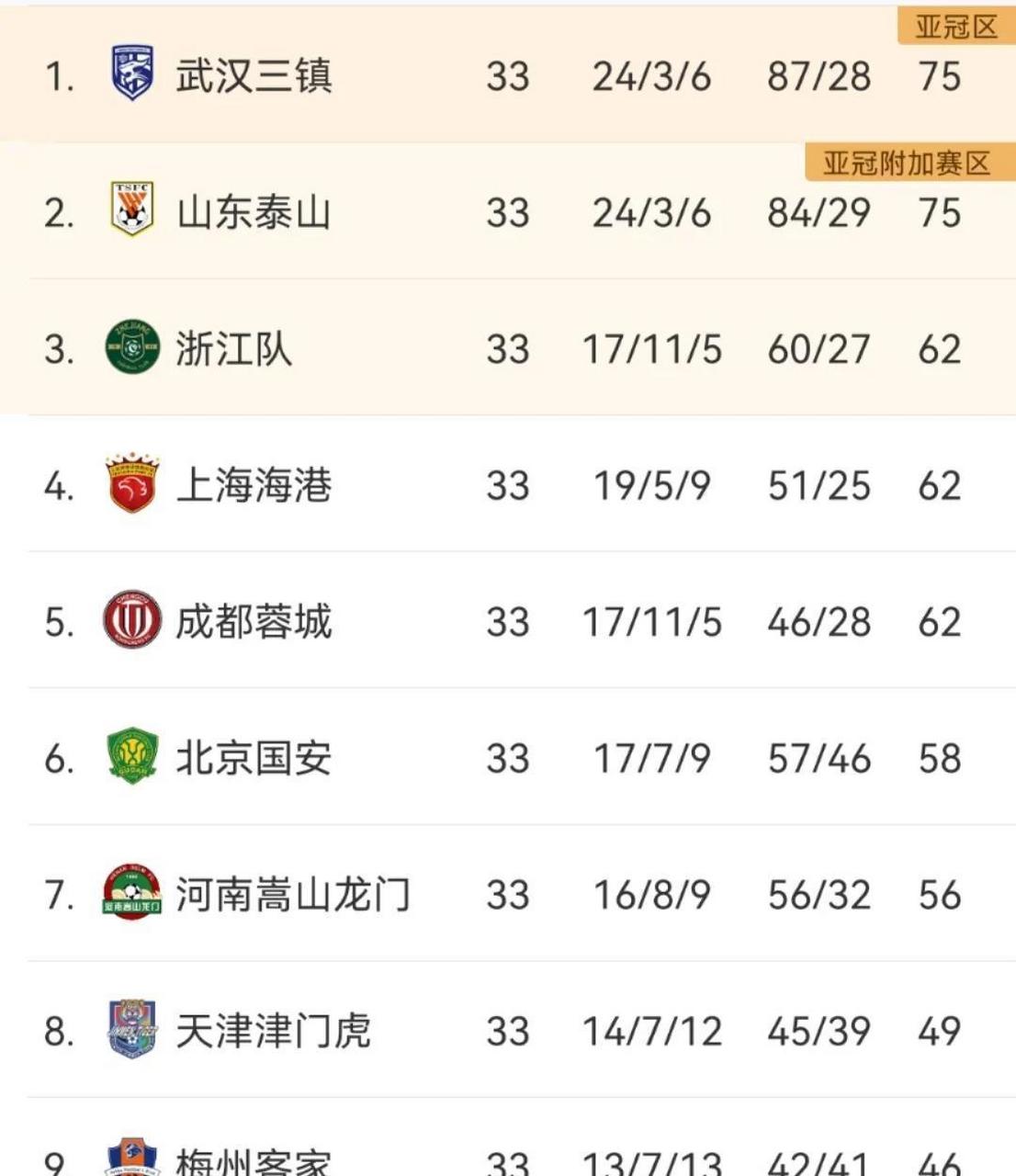View the 浙江队 team details

233,350
